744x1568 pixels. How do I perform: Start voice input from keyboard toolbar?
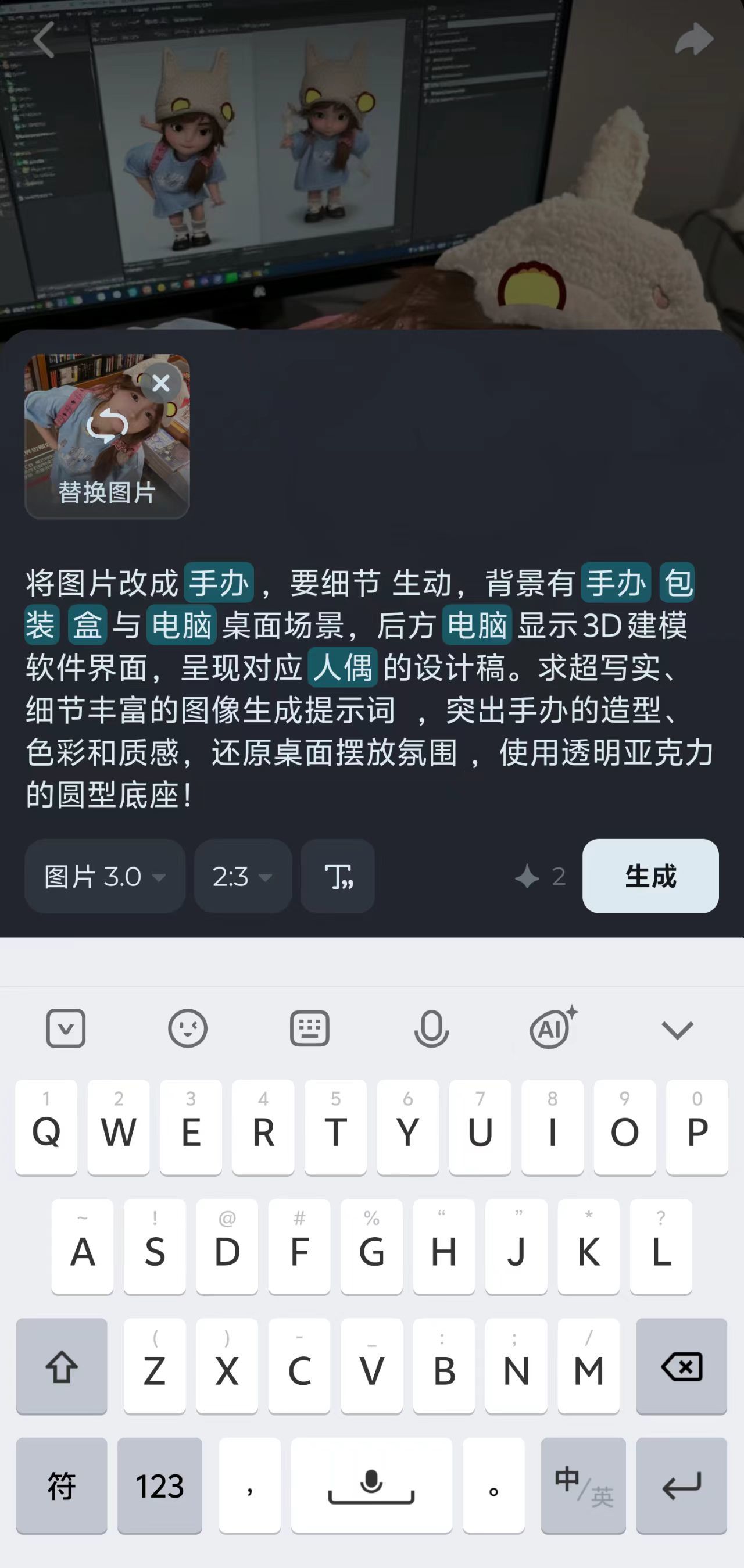431,1028
